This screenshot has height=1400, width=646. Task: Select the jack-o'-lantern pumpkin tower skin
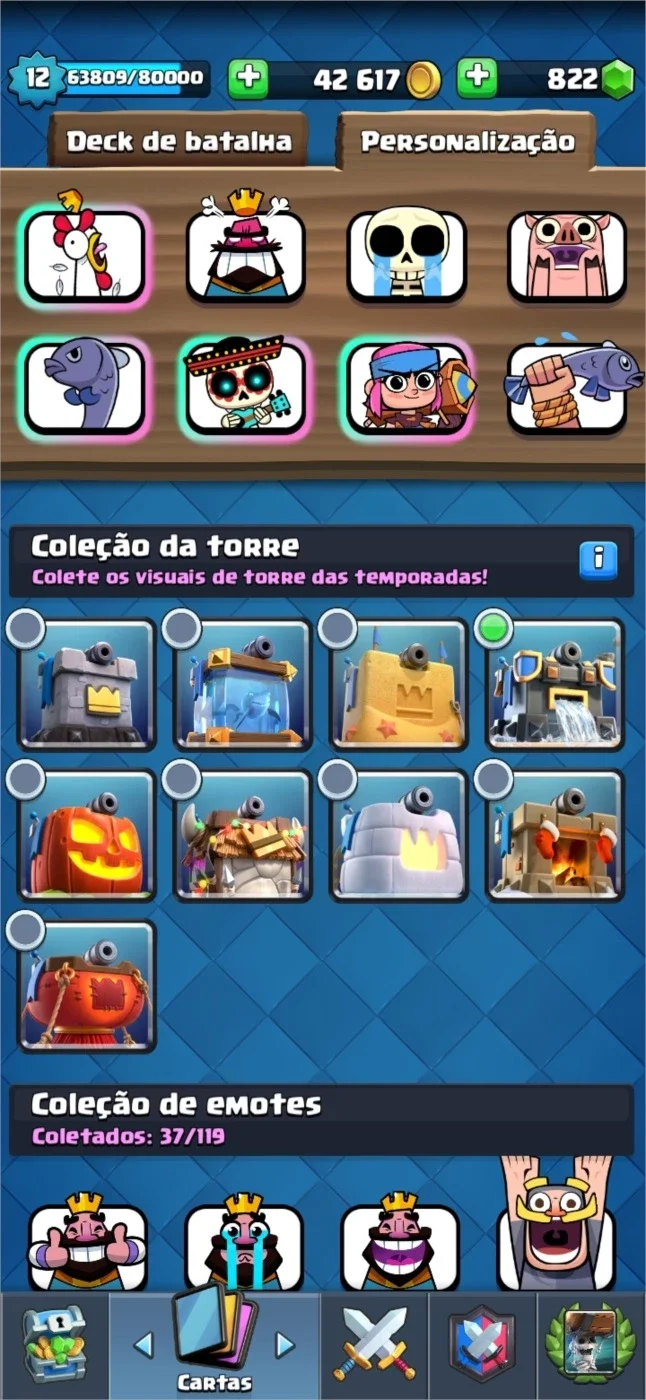[x=87, y=835]
